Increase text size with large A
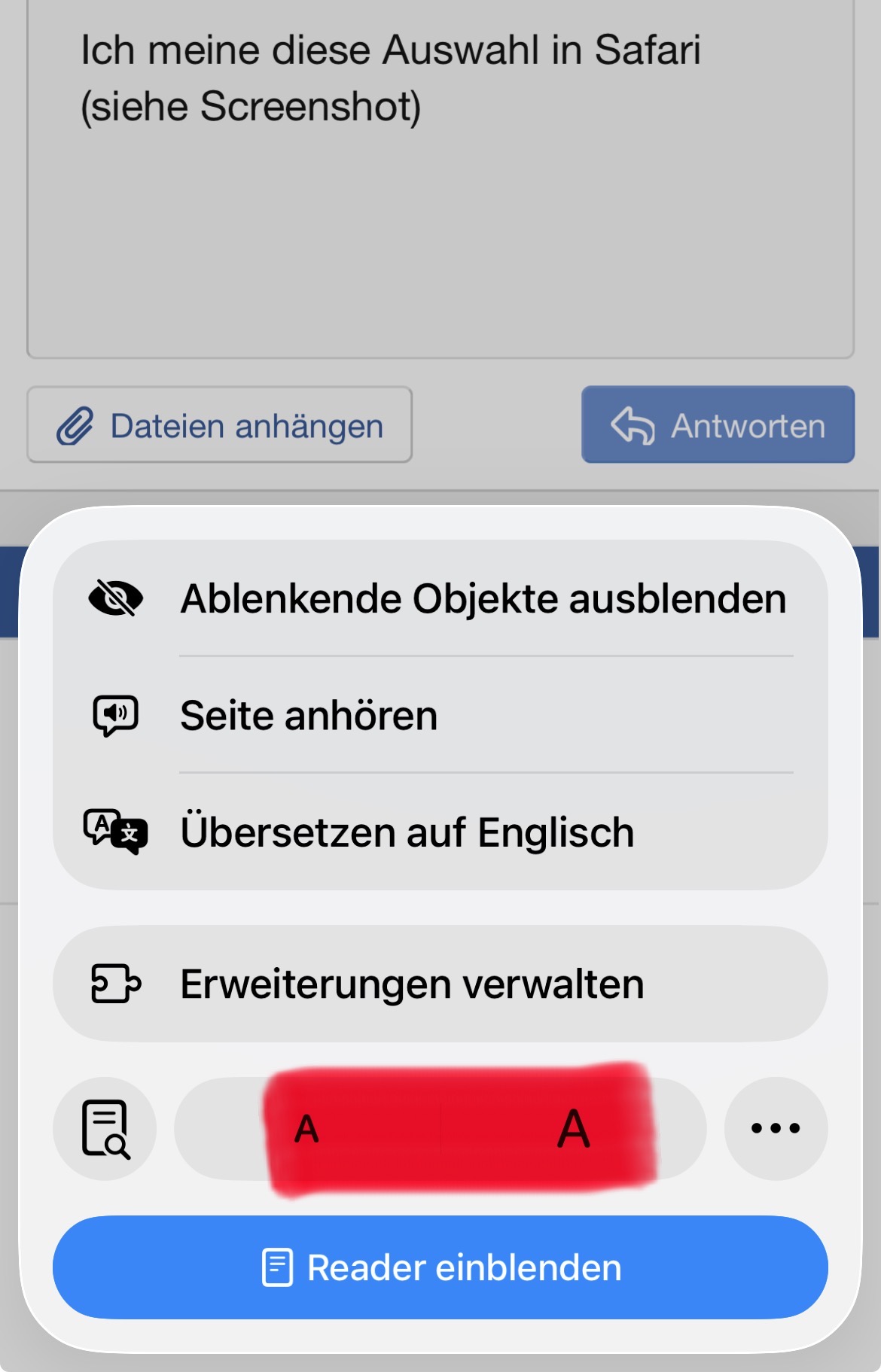The width and height of the screenshot is (881, 1372). (574, 1128)
